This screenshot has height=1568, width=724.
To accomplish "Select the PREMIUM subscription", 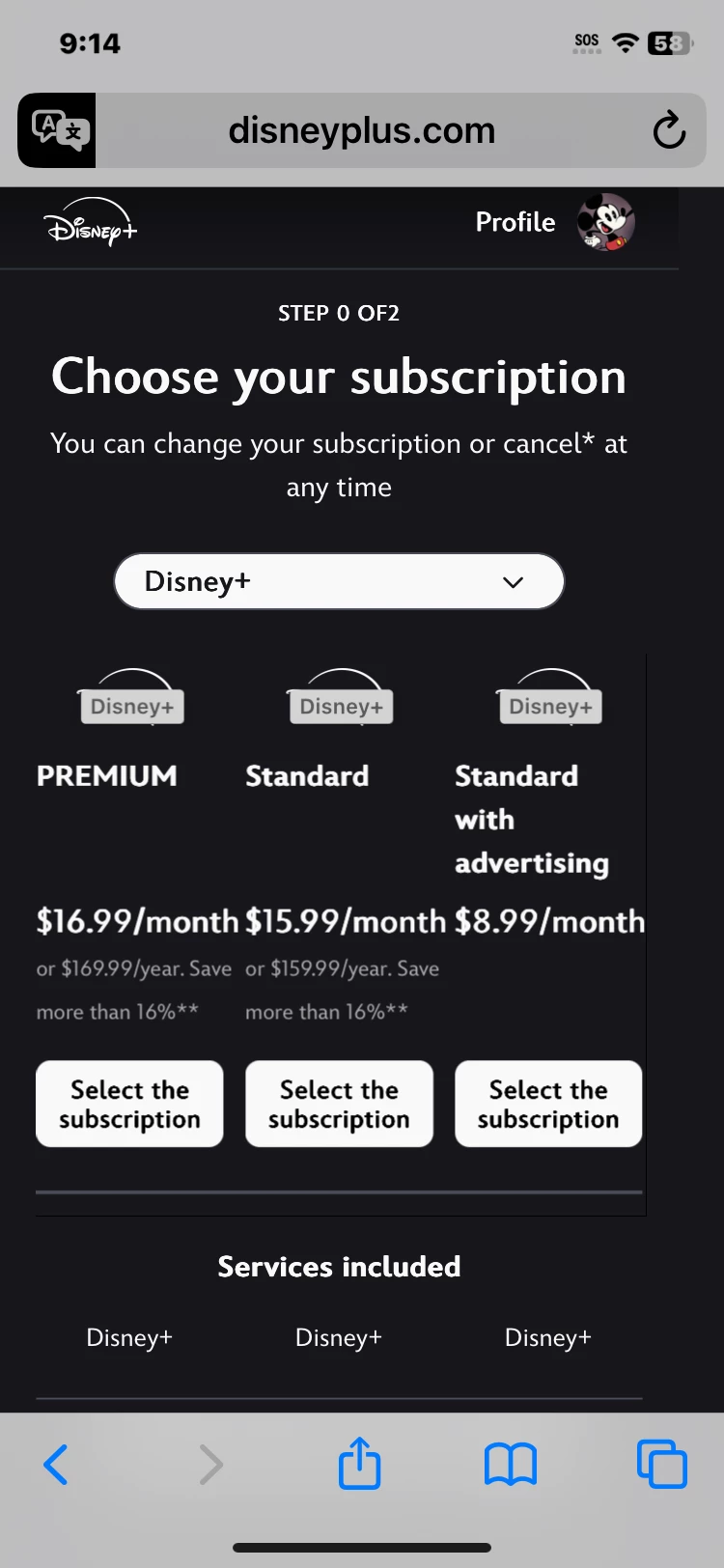I will (129, 1104).
